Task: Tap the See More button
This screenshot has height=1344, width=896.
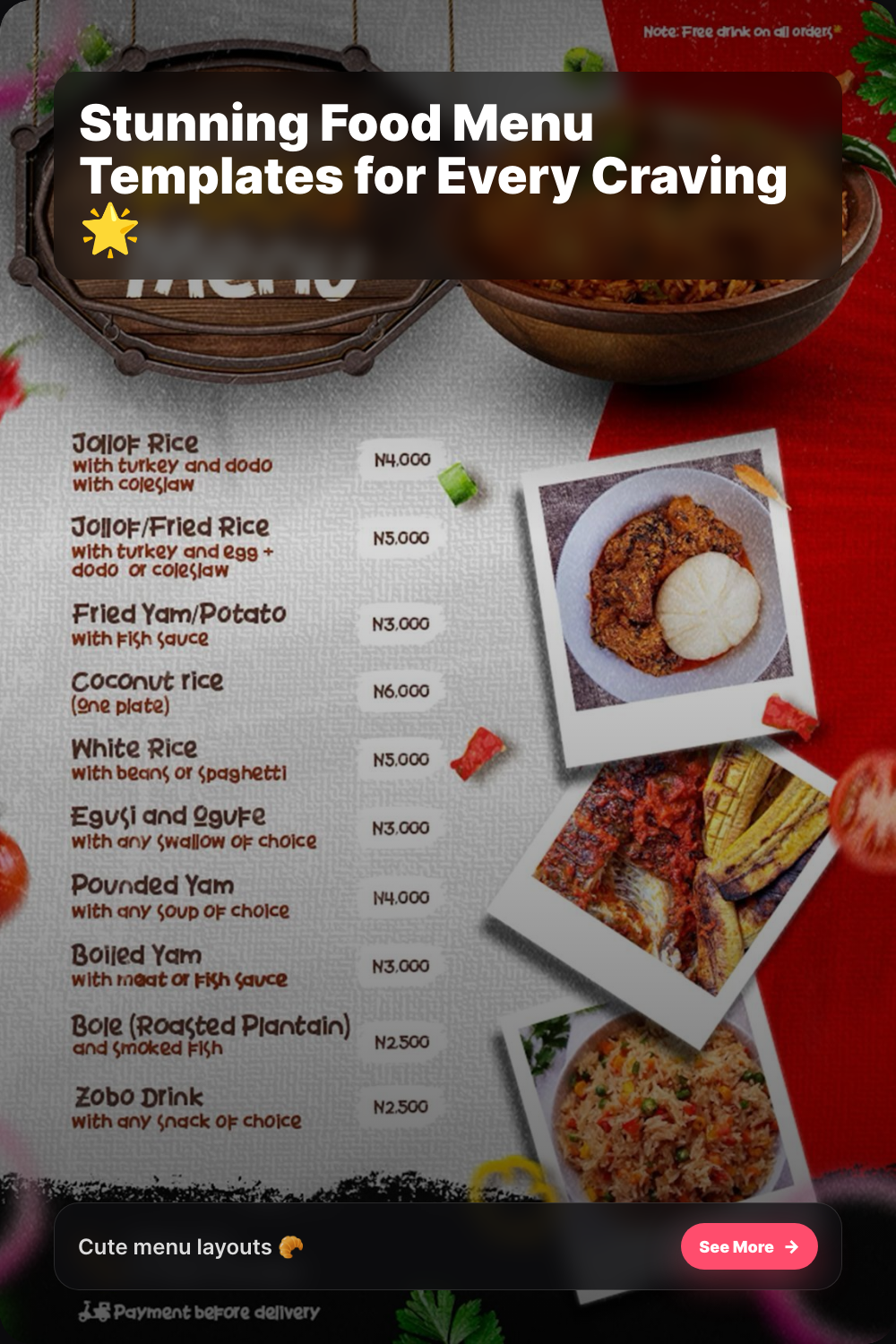Action: point(749,1246)
